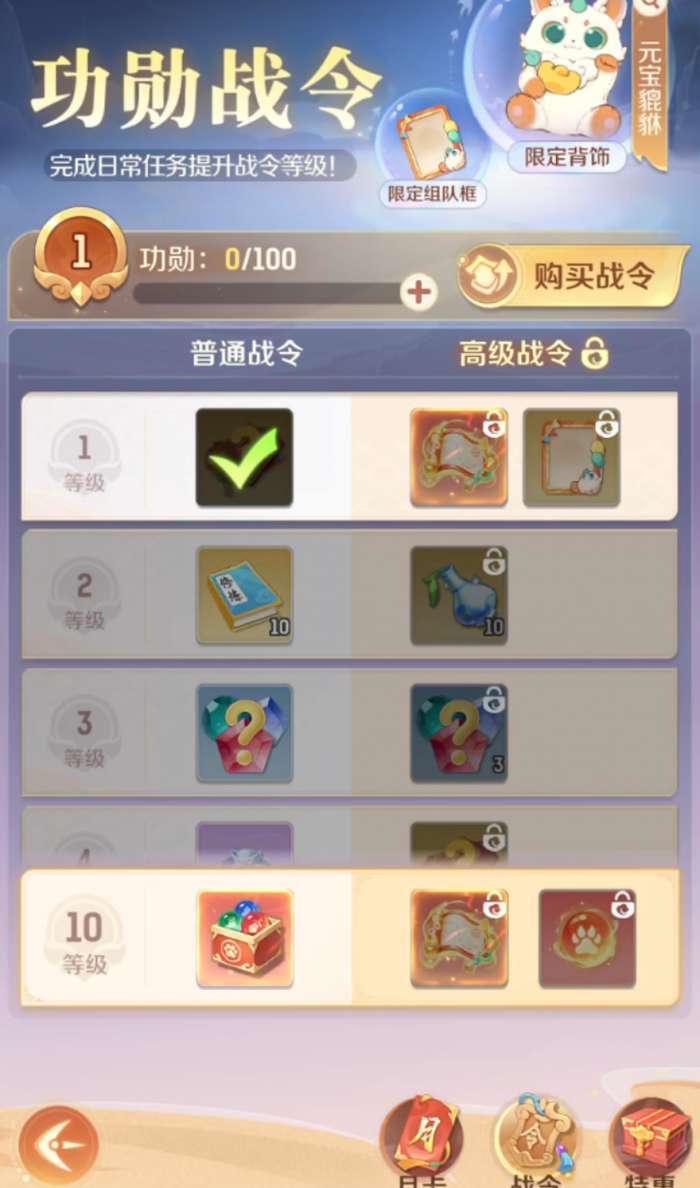The height and width of the screenshot is (1188, 700).
Task: Open the magnifier icon above 元宝貔貅
Action: coord(650,8)
